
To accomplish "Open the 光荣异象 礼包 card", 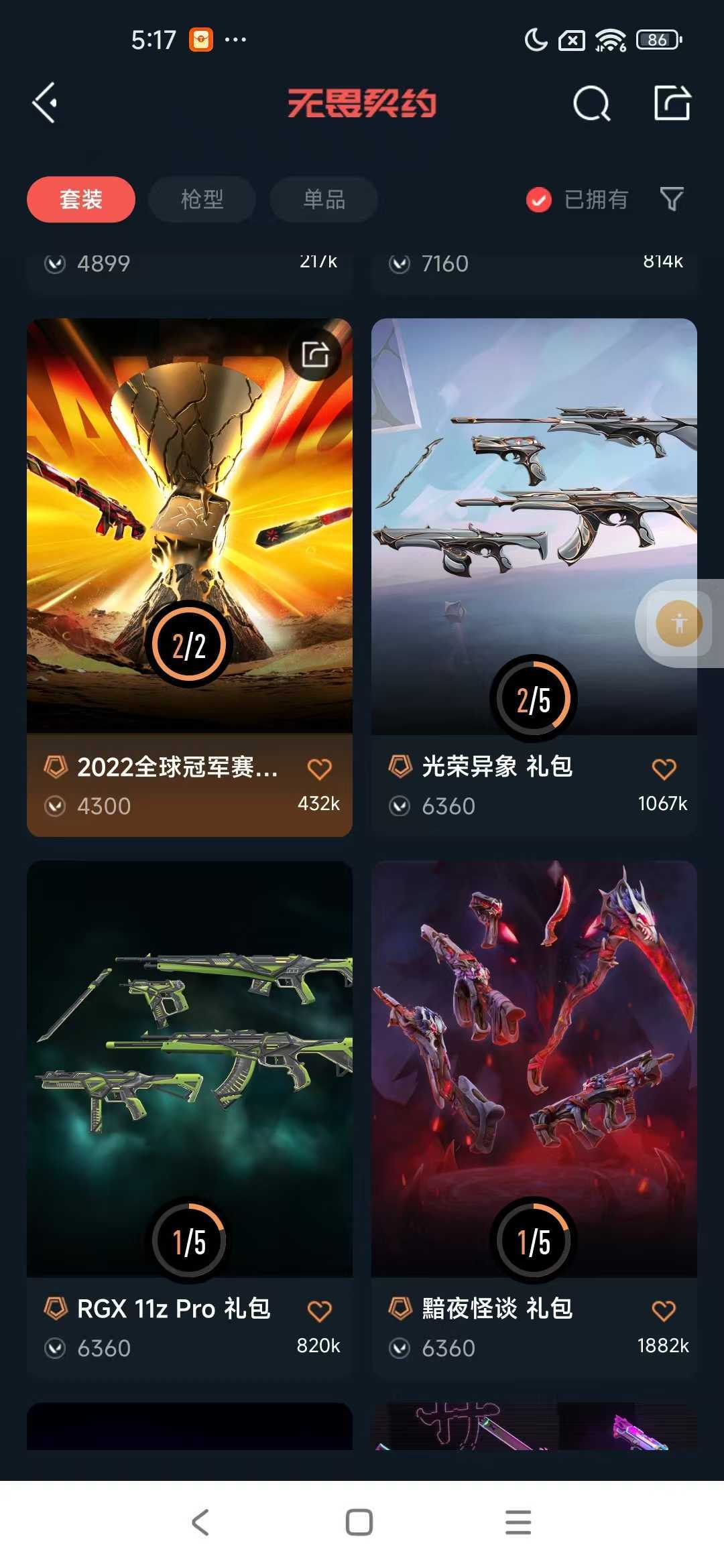I will pyautogui.click(x=534, y=577).
